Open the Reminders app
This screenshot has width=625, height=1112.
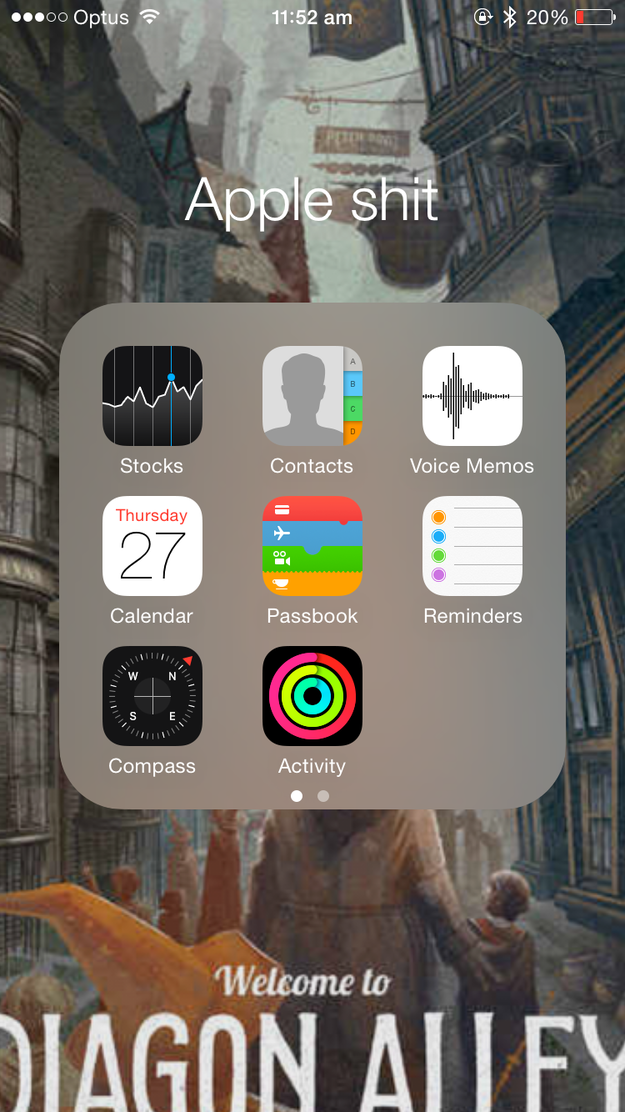click(x=472, y=546)
